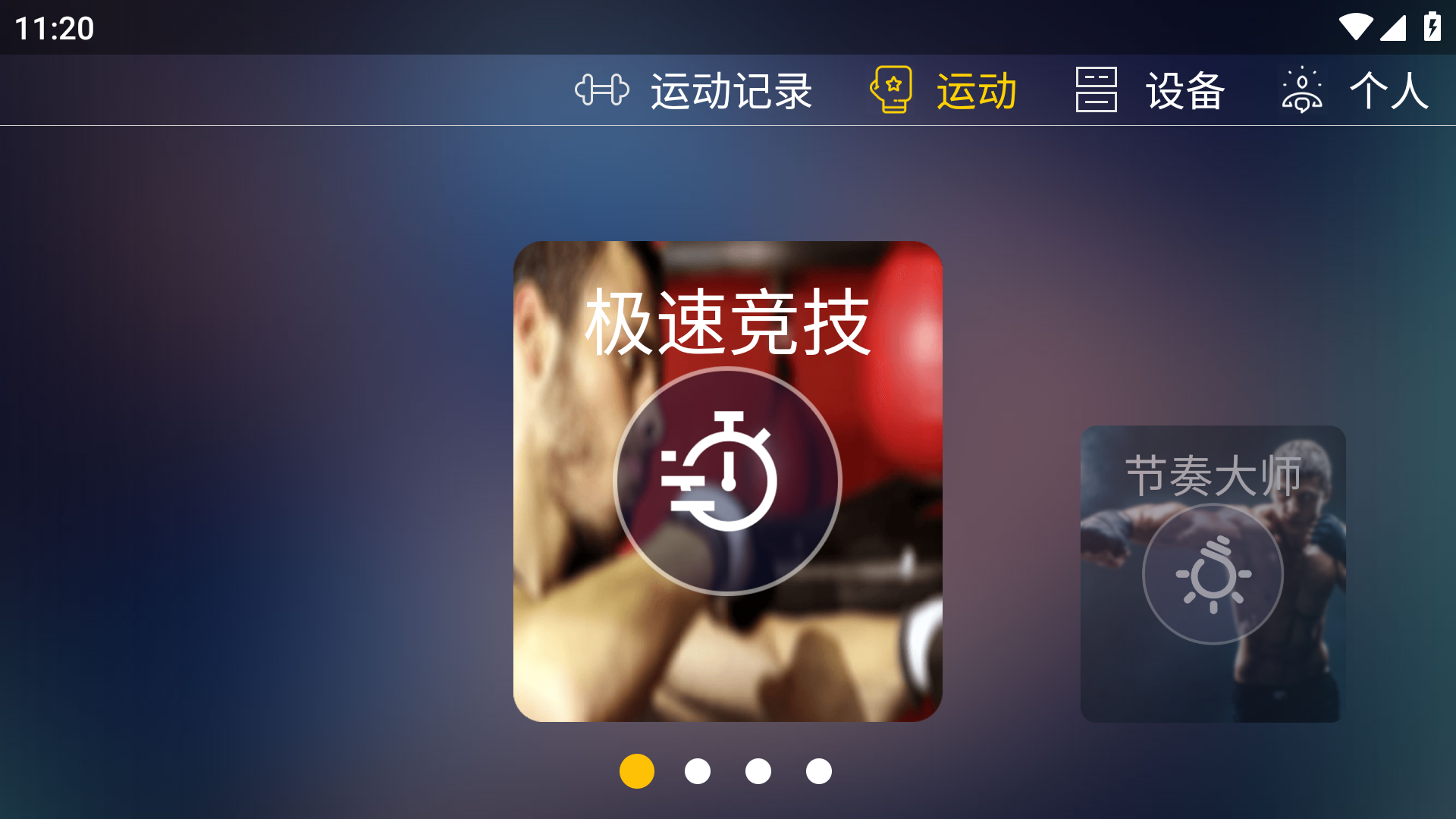Select the 运动 sports tab

click(944, 90)
